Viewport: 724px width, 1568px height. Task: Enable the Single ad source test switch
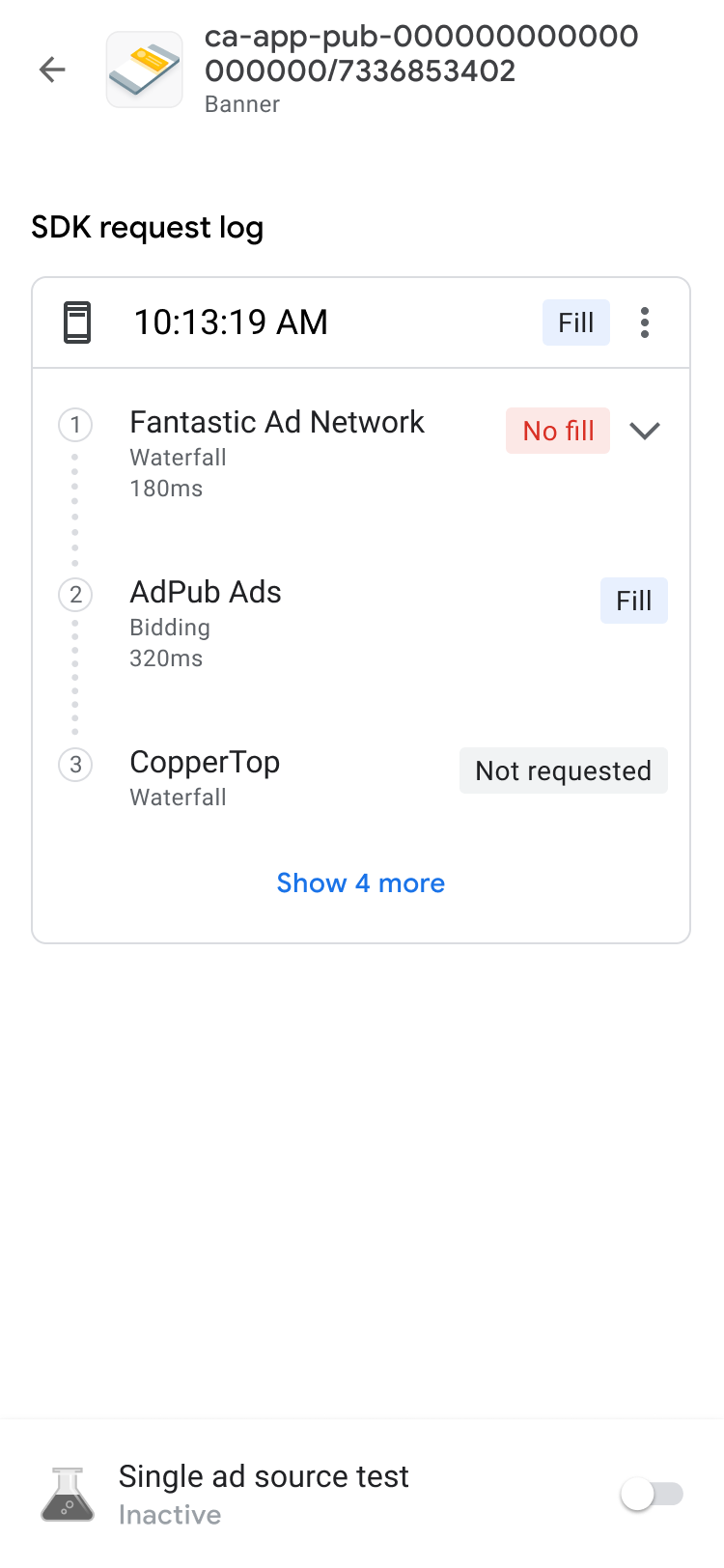coord(652,1495)
